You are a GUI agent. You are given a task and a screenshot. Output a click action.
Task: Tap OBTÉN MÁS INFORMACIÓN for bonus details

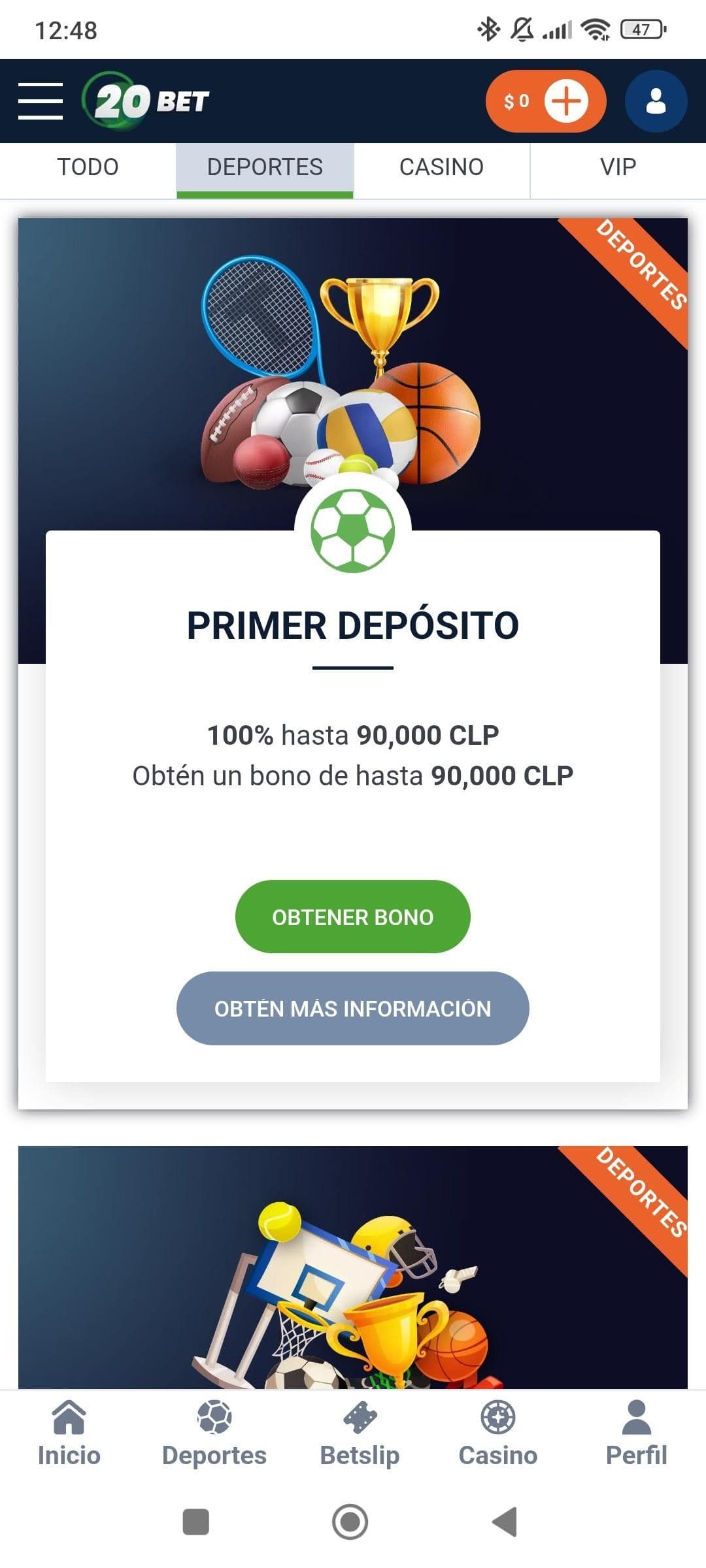coord(352,1008)
